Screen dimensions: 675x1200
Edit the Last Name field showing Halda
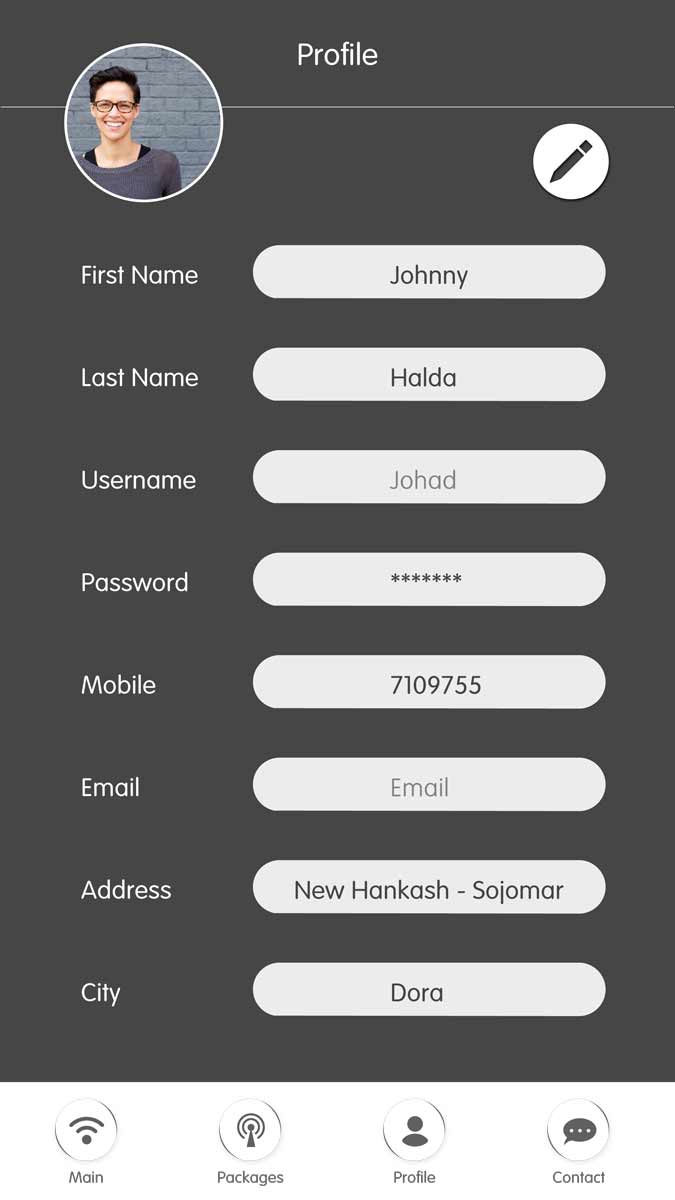tap(429, 376)
